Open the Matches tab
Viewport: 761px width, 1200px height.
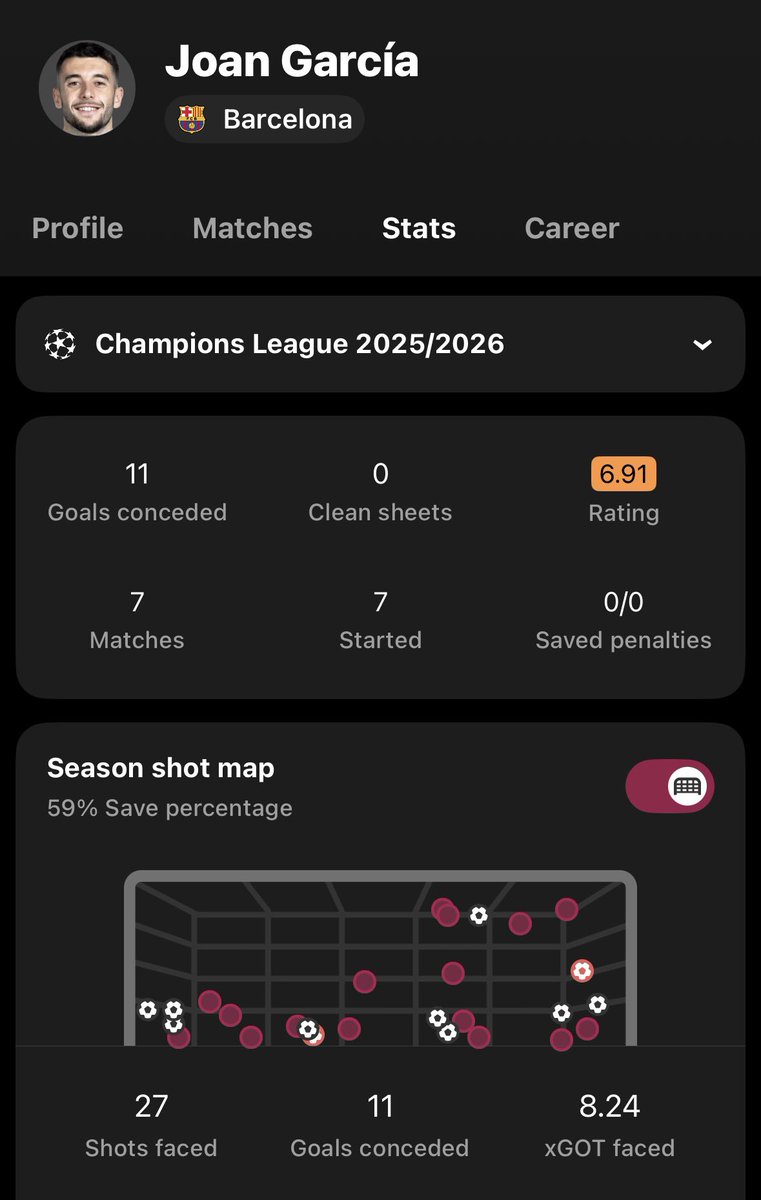(x=252, y=228)
